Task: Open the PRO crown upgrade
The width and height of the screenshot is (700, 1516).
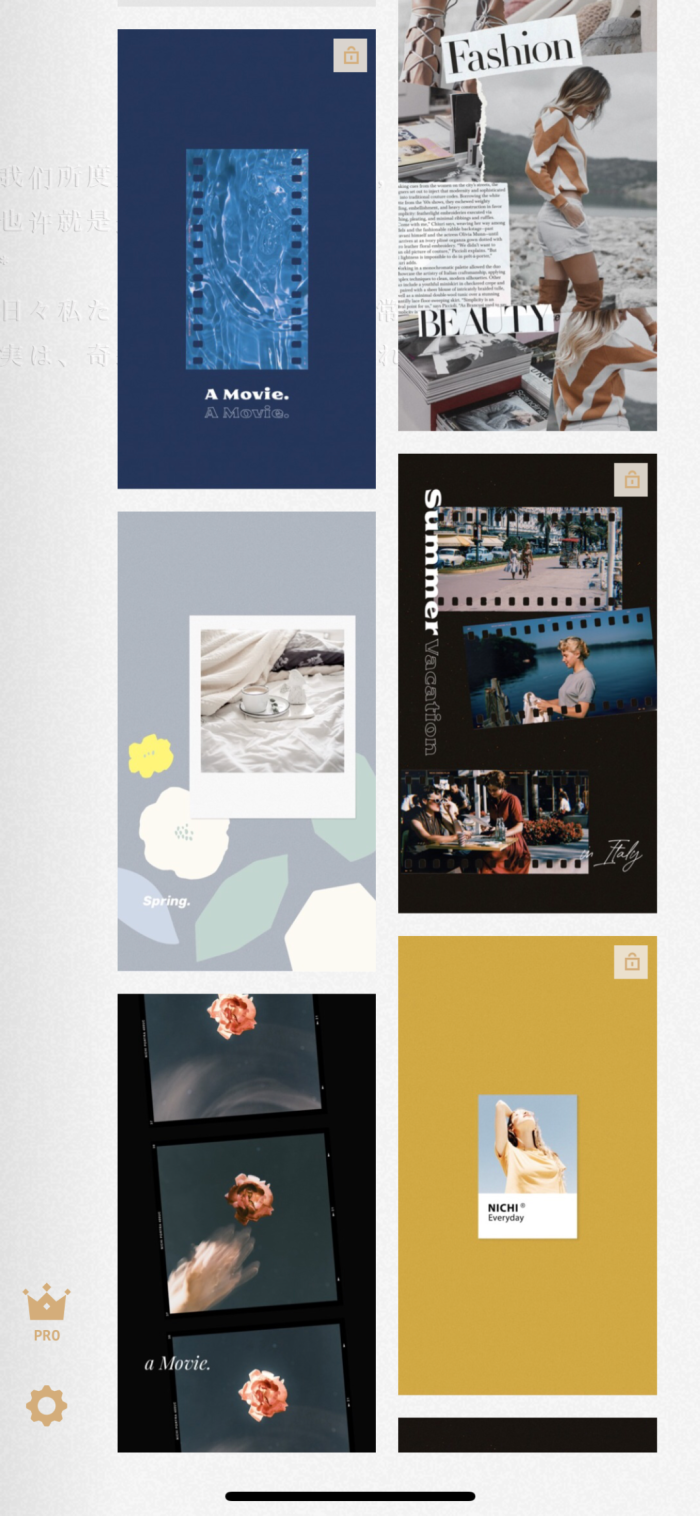Action: [46, 1313]
